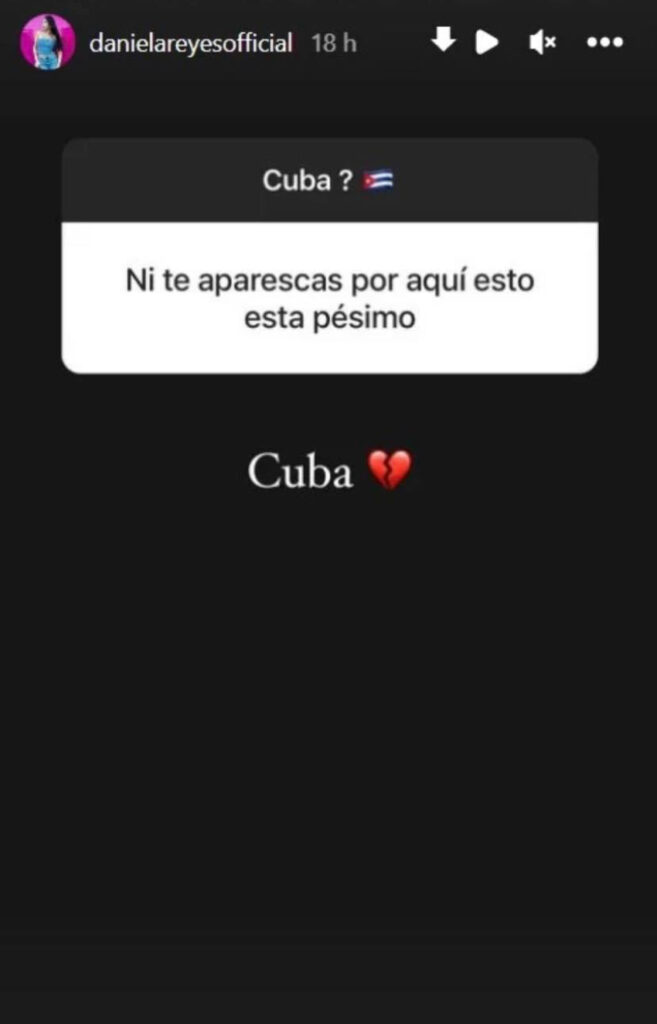This screenshot has height=1024, width=657.
Task: Download this story
Action: [x=442, y=41]
